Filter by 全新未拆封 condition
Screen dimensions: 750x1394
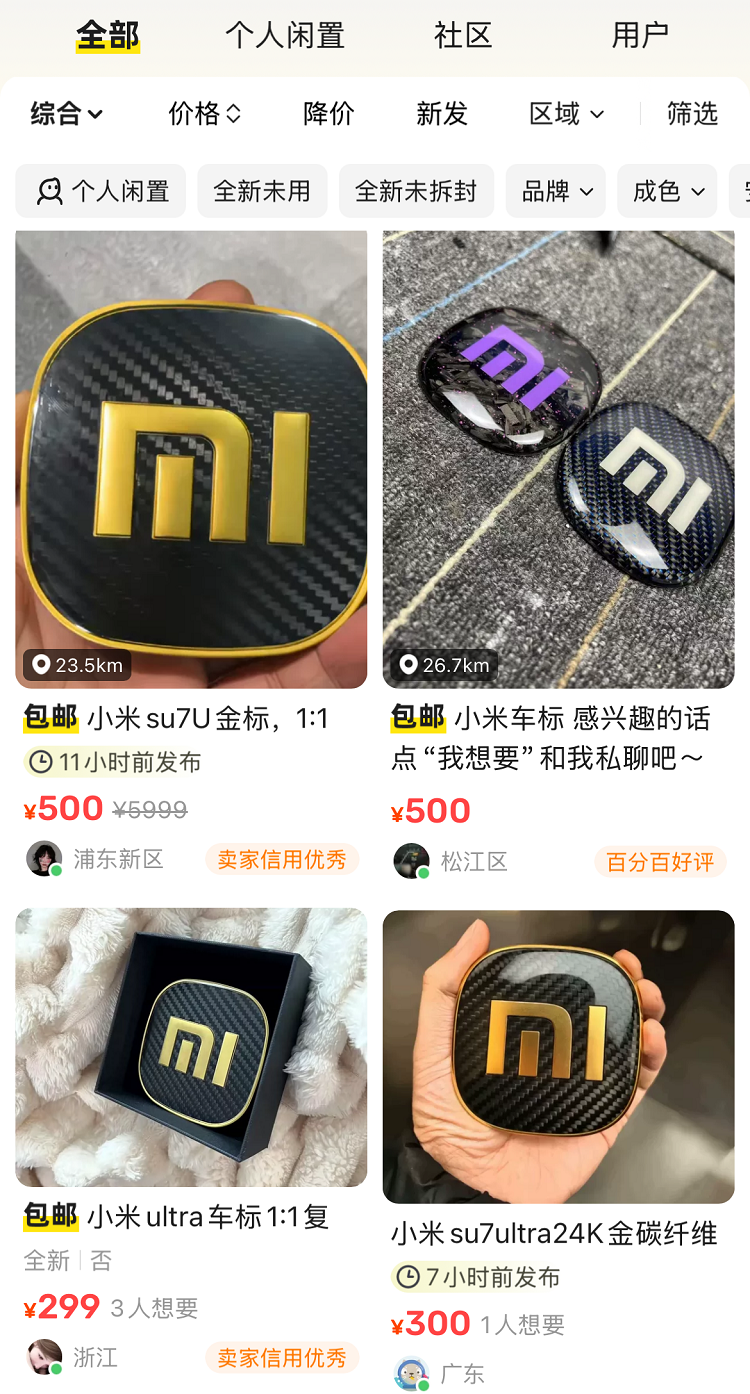(x=416, y=191)
